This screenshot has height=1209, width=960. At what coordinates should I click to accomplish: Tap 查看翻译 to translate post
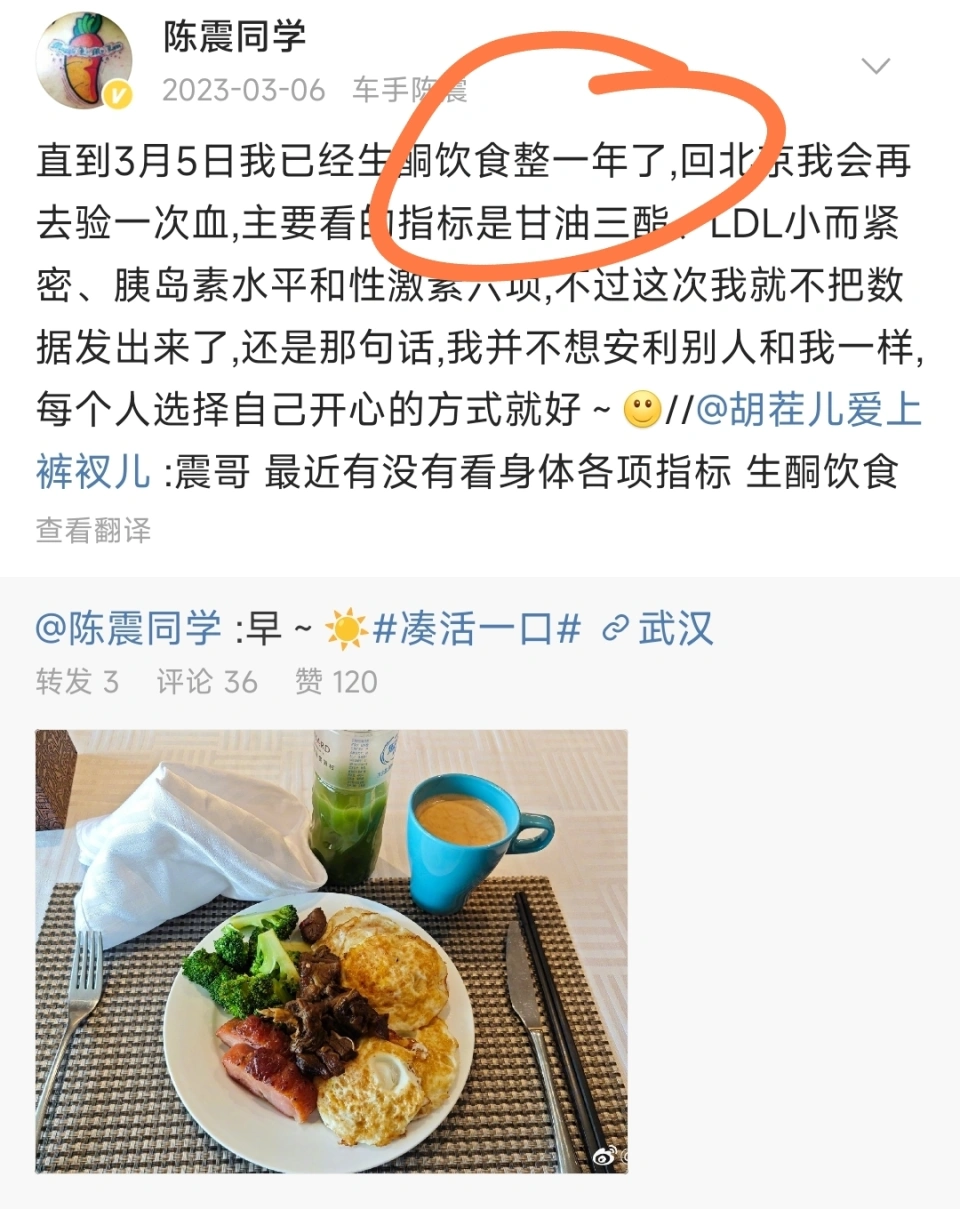[93, 530]
